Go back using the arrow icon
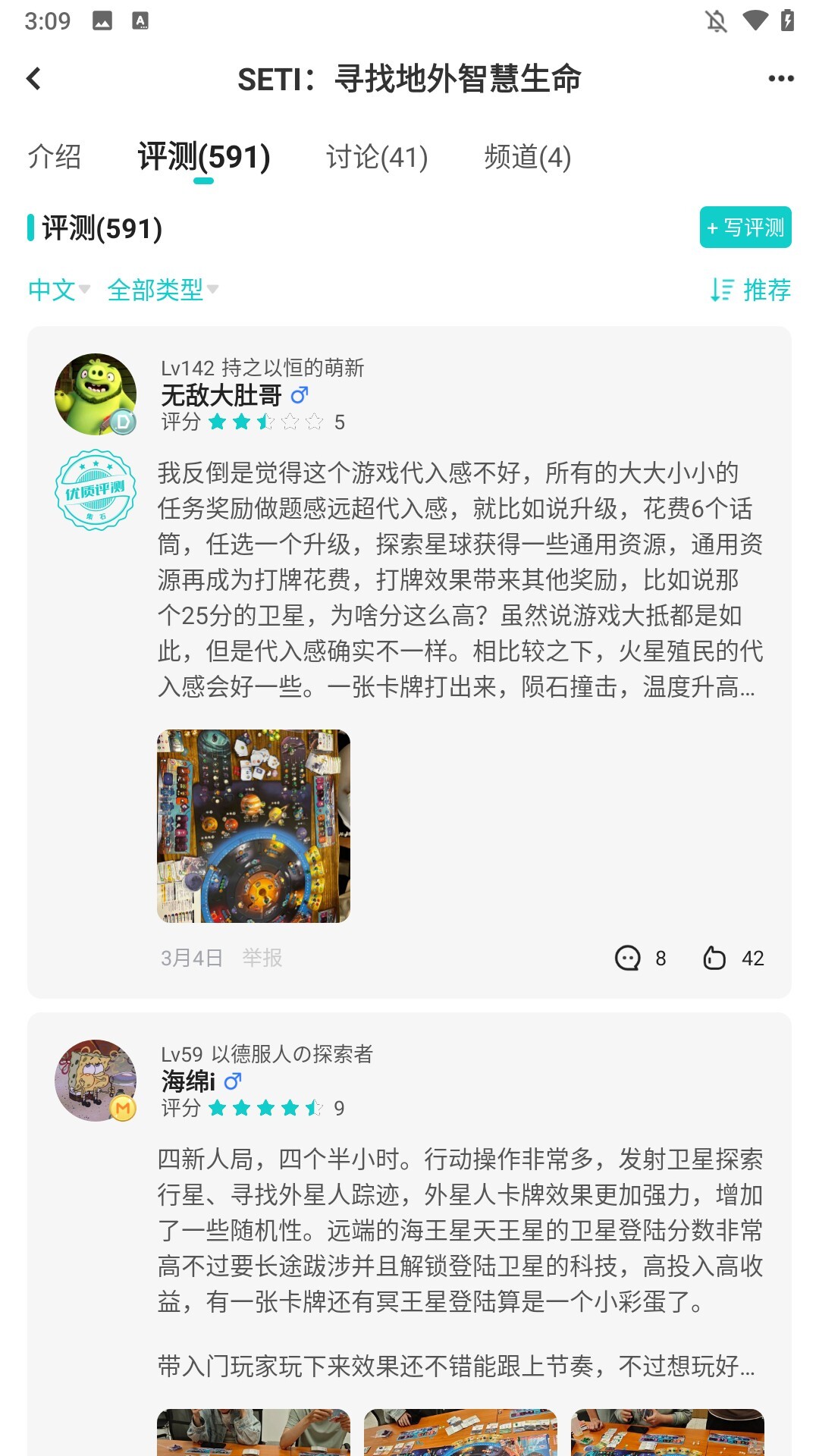The height and width of the screenshot is (1456, 819). click(x=34, y=79)
